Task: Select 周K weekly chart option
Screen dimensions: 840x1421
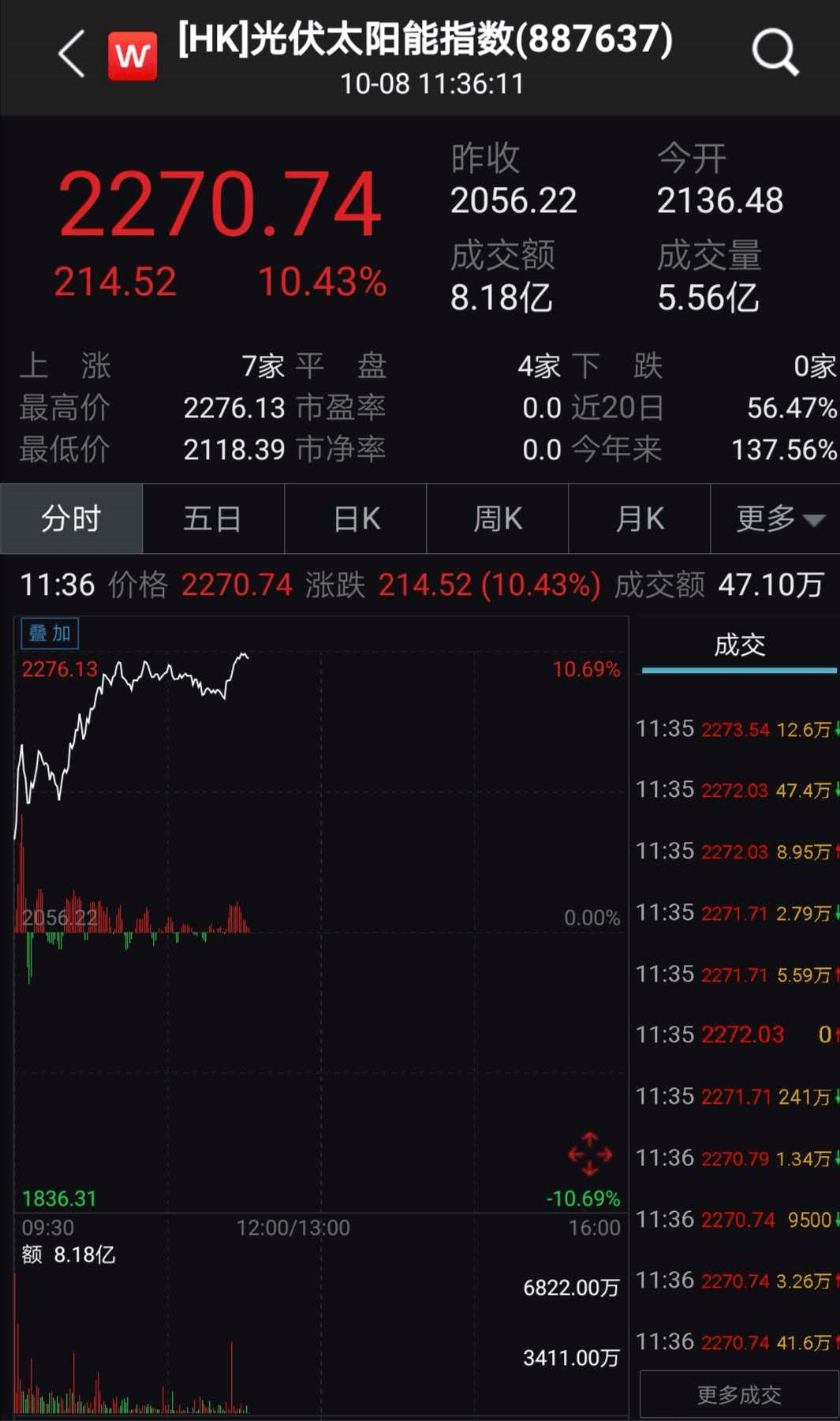Action: (x=498, y=518)
